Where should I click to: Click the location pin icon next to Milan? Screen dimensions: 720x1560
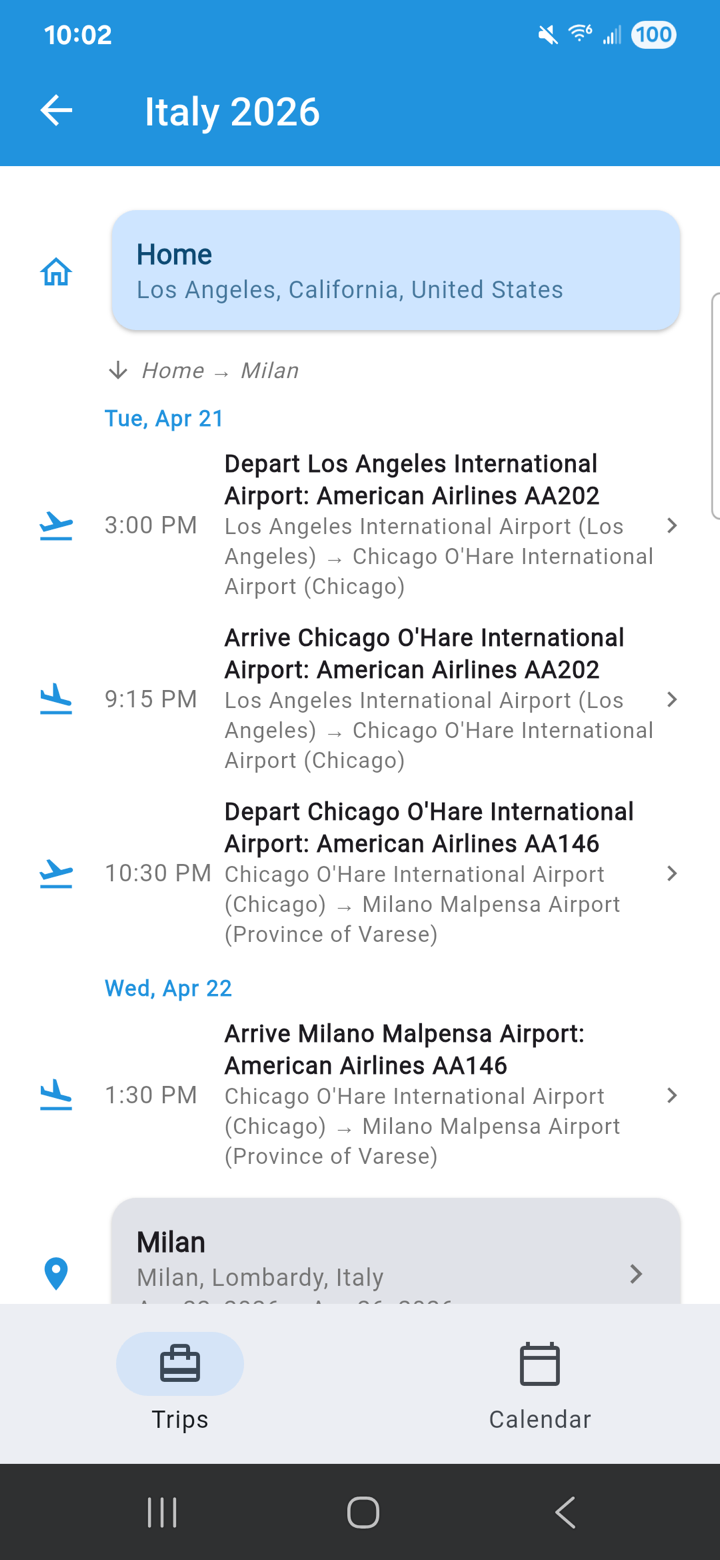pos(56,1274)
